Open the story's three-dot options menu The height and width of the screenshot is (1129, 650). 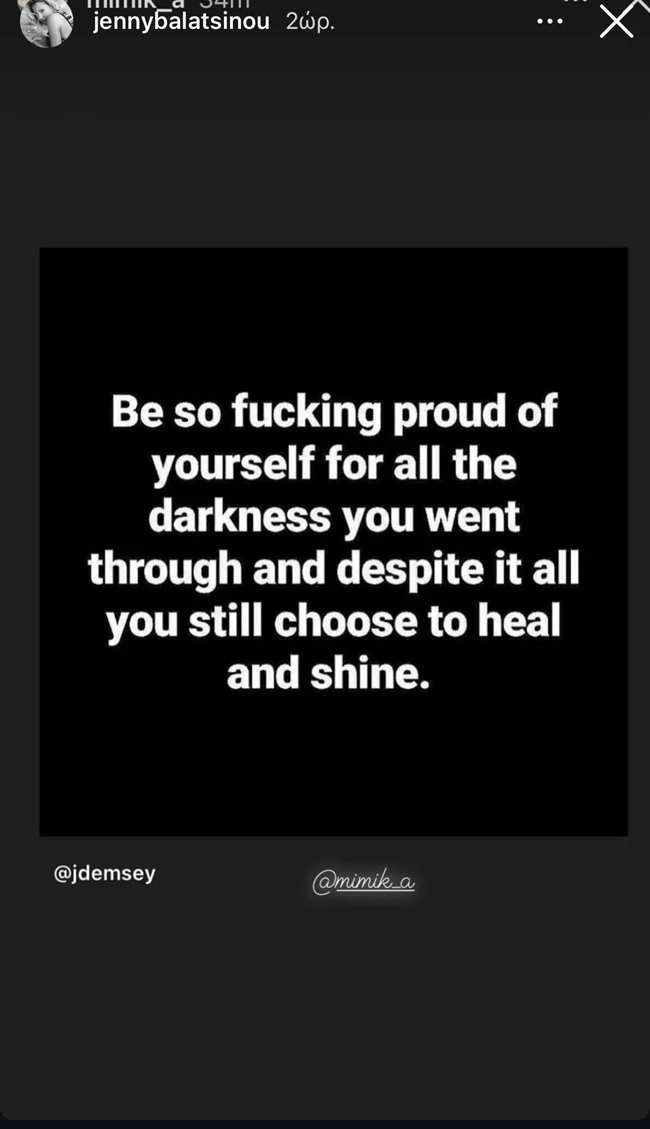pyautogui.click(x=550, y=21)
